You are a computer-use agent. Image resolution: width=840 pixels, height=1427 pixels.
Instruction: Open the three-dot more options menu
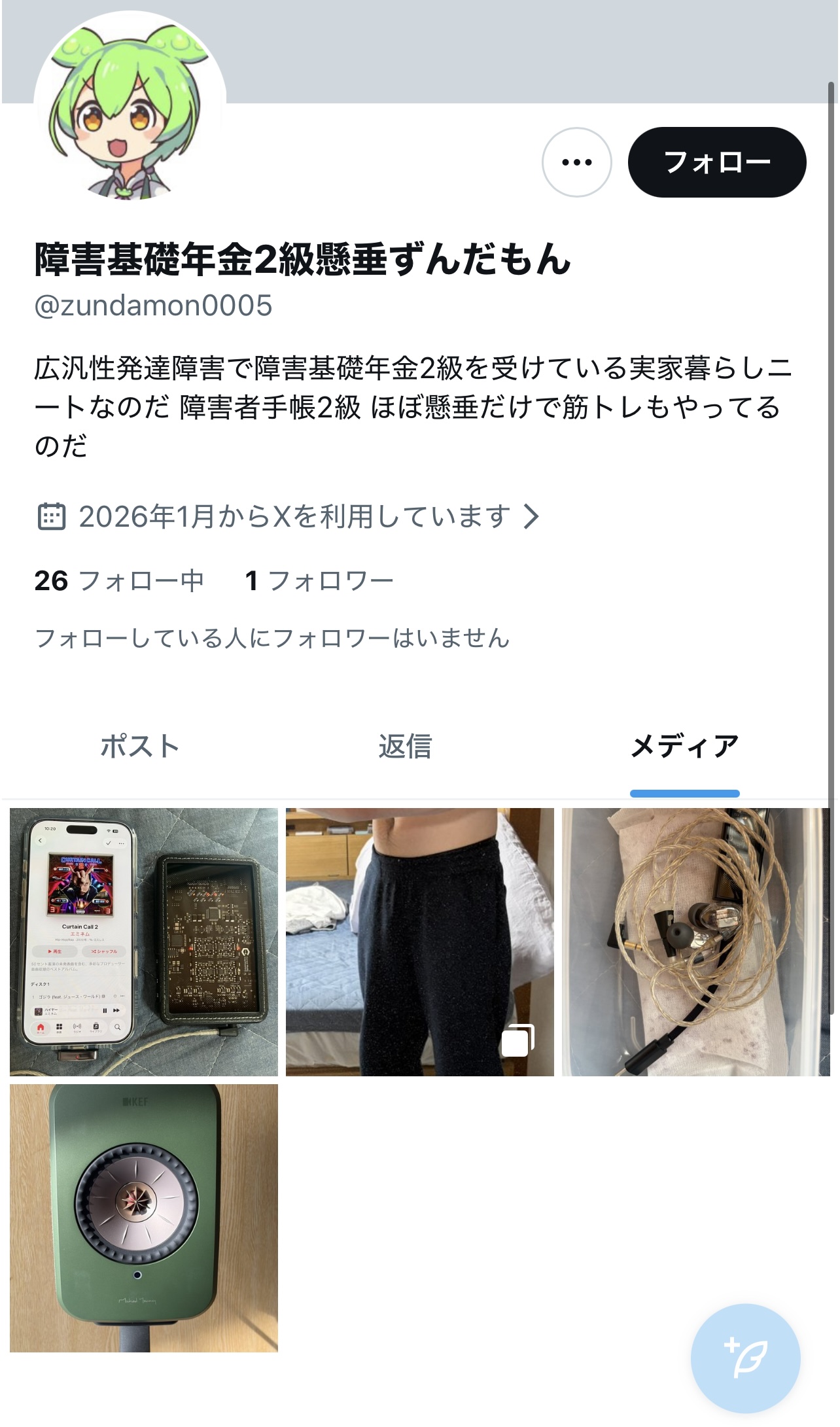(576, 162)
